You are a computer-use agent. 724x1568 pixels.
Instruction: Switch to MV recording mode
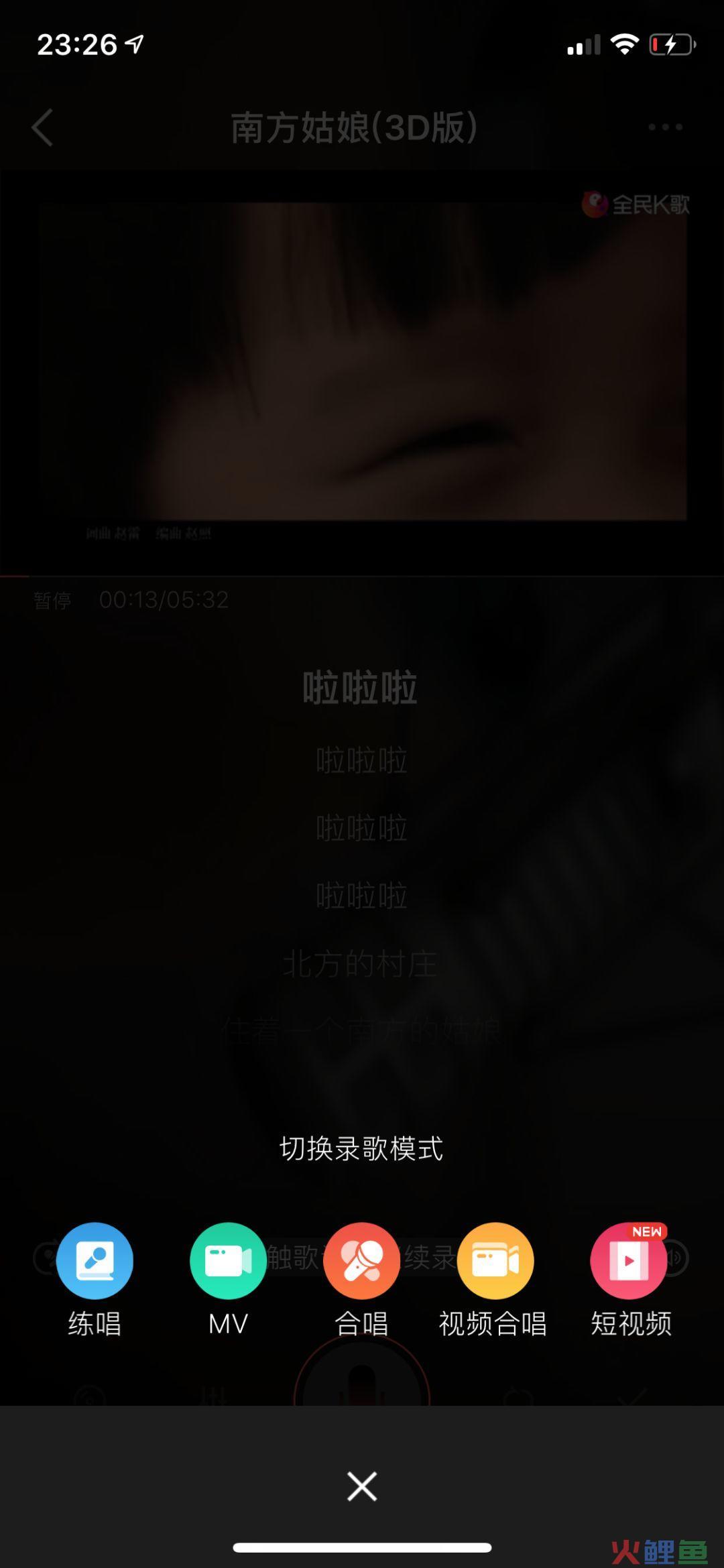click(228, 1261)
